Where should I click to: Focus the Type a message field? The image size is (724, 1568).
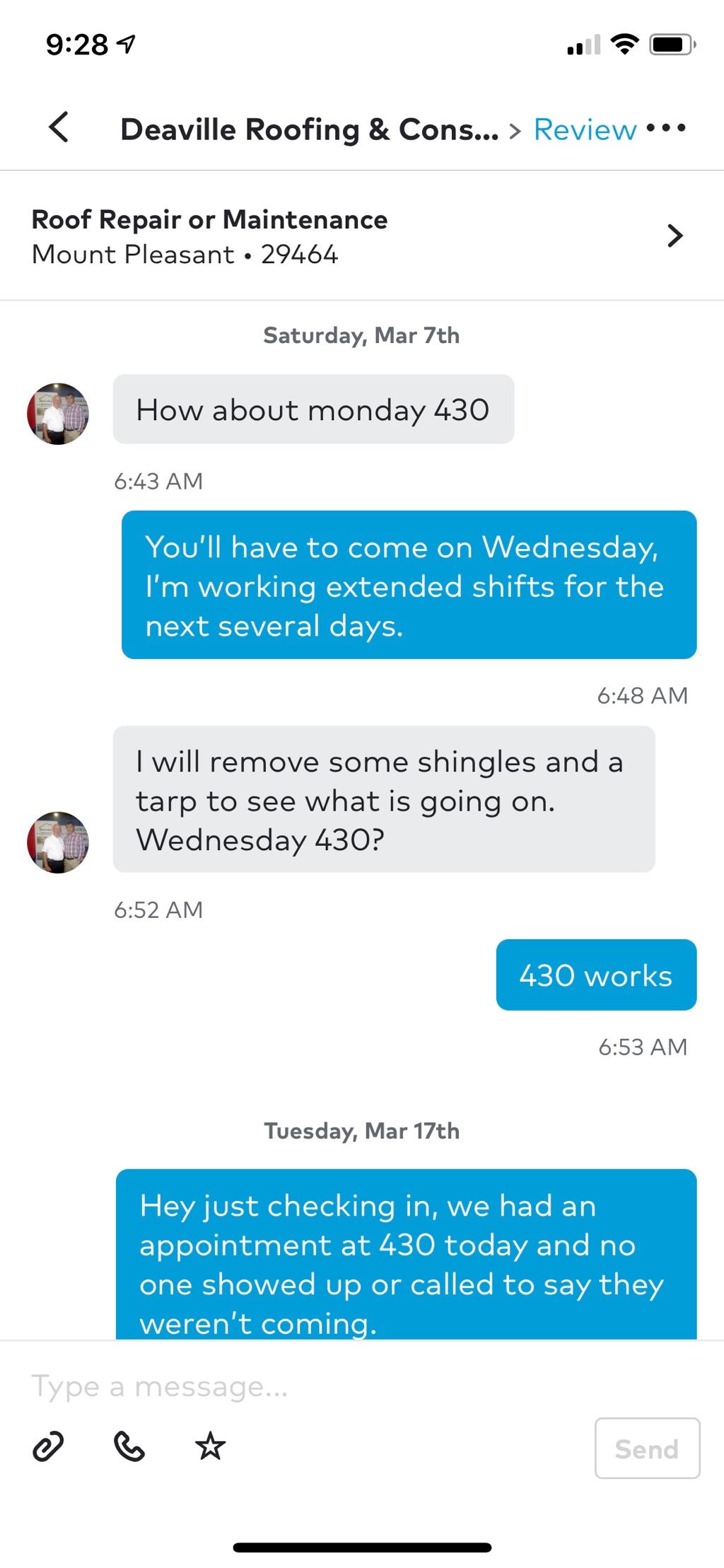tap(362, 1386)
